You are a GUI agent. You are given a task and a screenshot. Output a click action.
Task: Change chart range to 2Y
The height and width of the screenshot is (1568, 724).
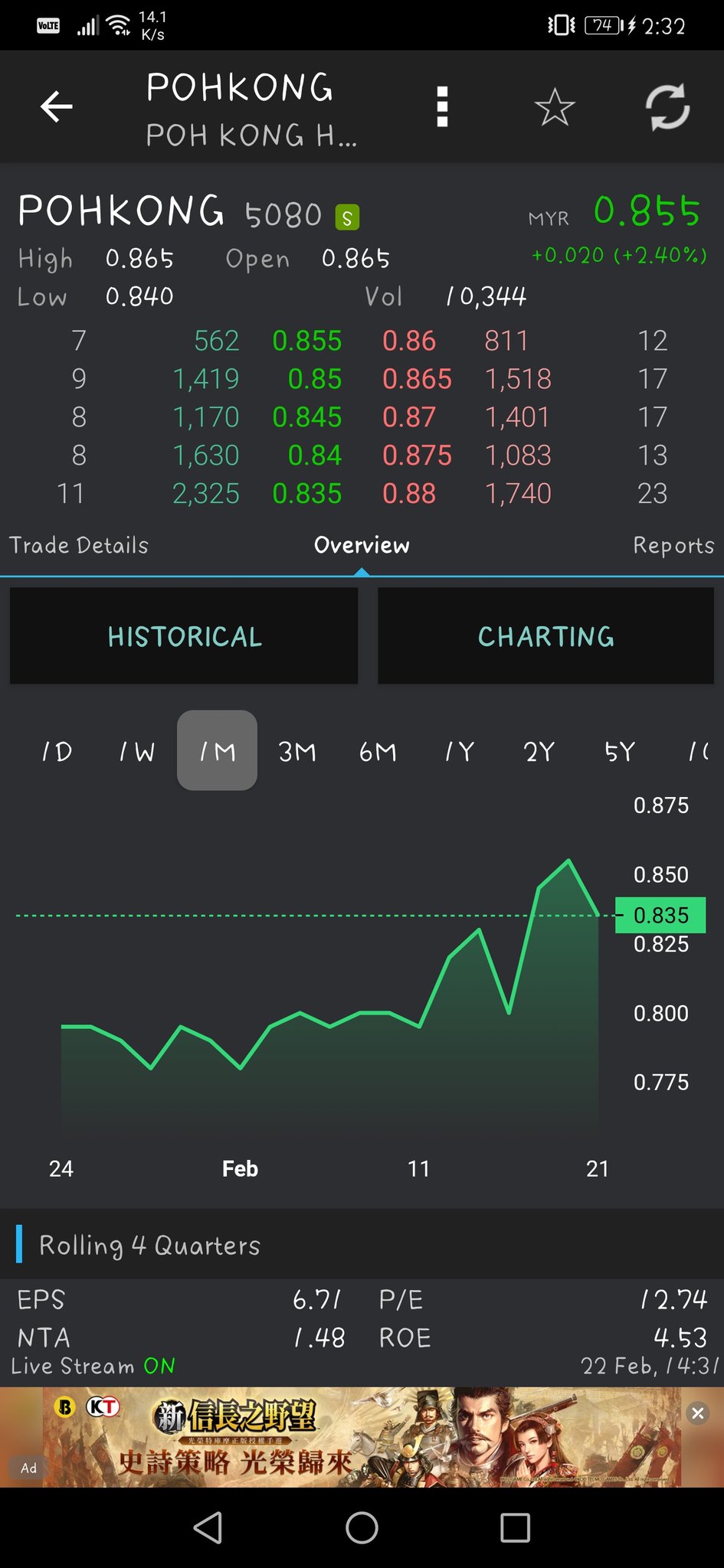pos(539,751)
